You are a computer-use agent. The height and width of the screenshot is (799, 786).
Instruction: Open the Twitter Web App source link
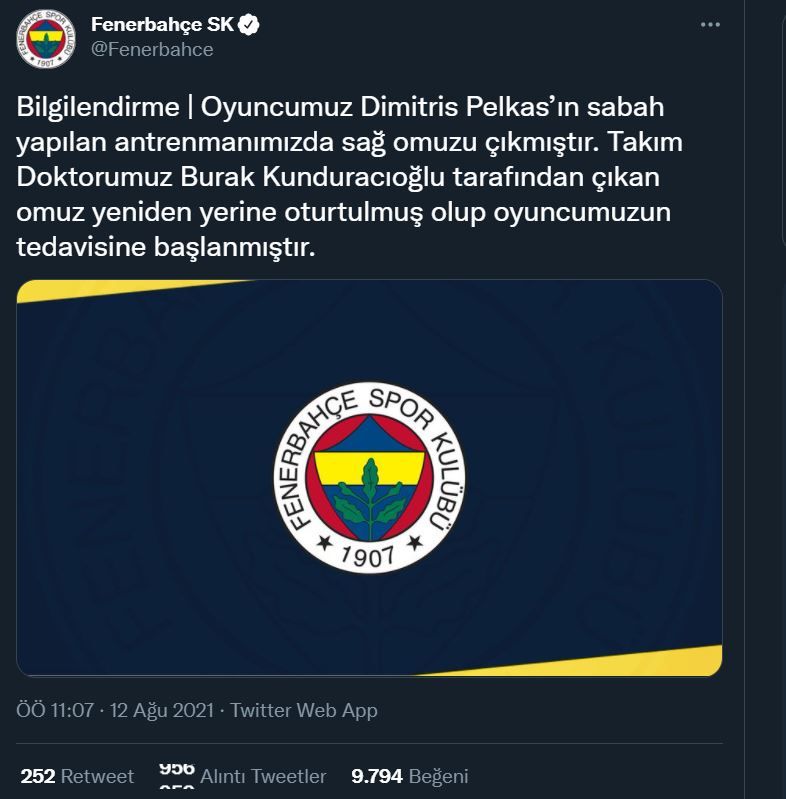coord(304,711)
